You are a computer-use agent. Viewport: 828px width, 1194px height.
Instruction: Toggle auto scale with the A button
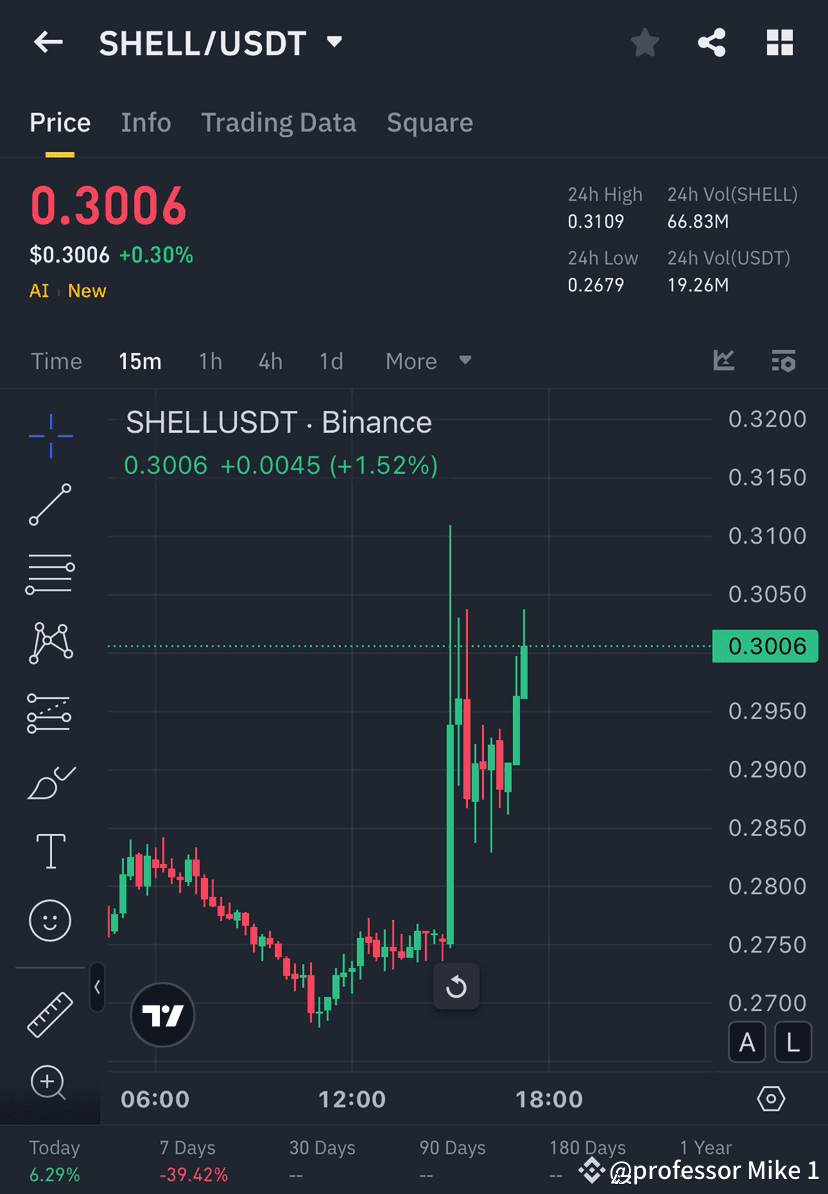[747, 1042]
